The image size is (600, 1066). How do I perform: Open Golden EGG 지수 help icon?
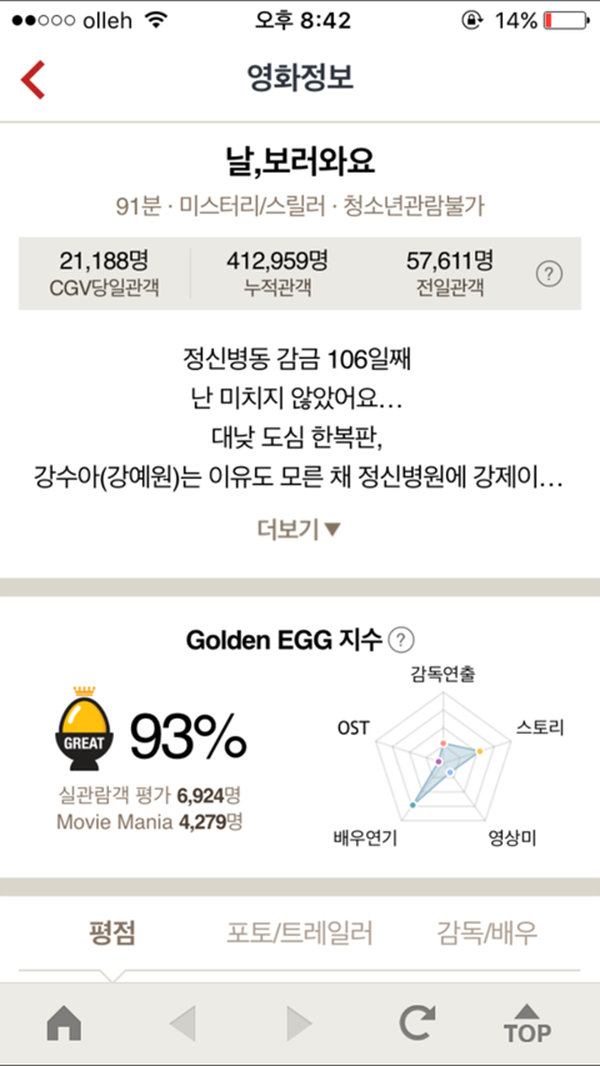[402, 640]
